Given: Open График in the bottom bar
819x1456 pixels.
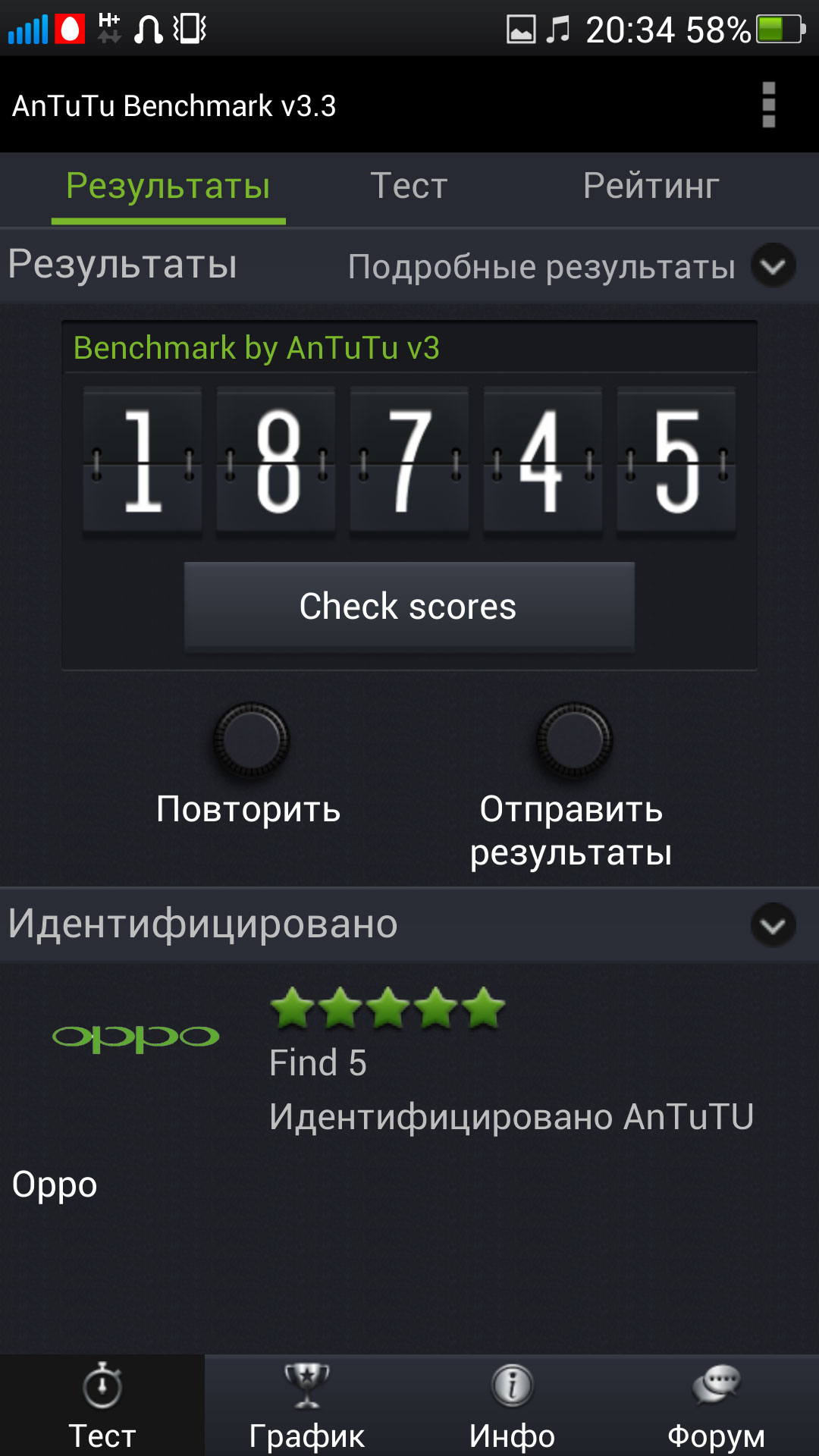Looking at the screenshot, I should [x=307, y=1405].
